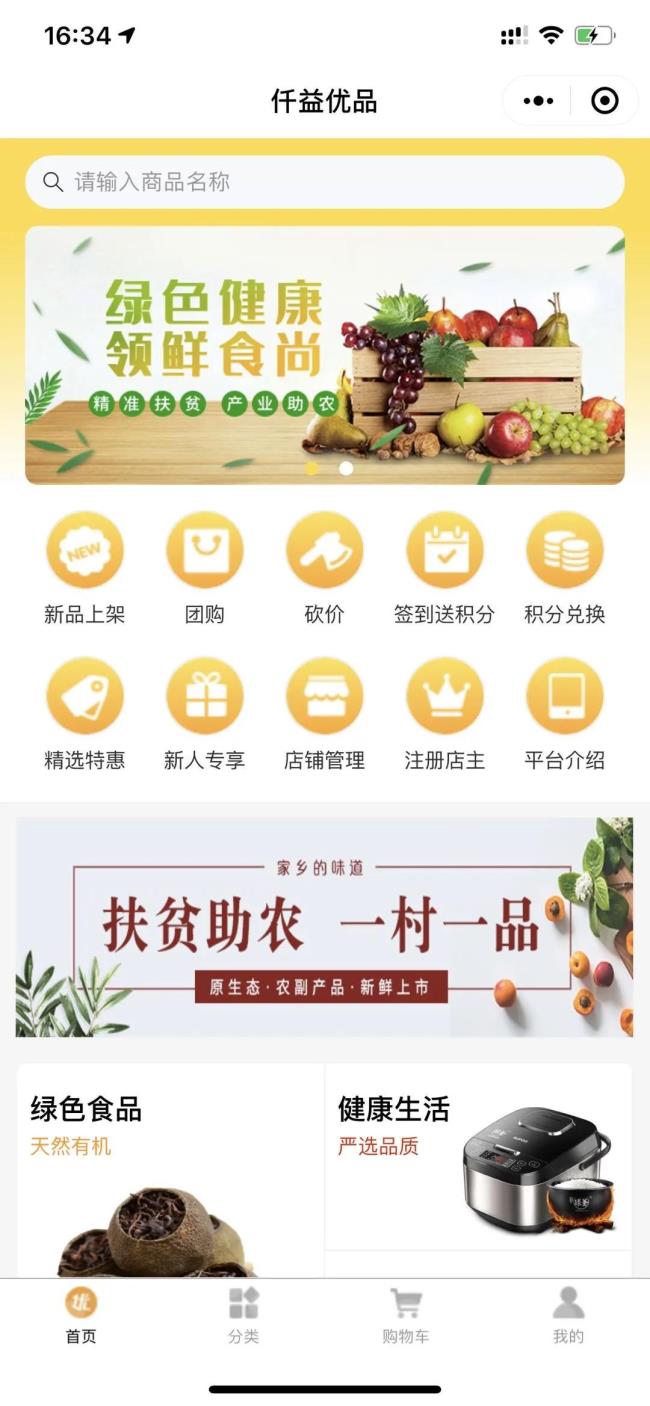Open the mini program more options menu
Screen dimensions: 650x1406
coord(538,101)
